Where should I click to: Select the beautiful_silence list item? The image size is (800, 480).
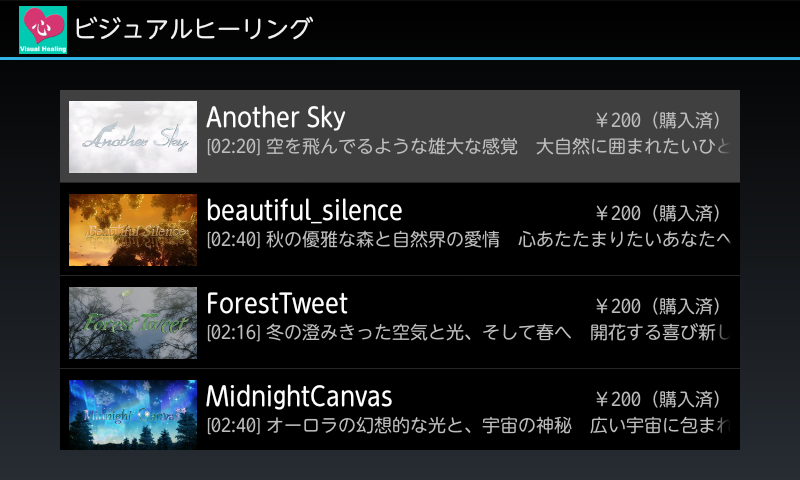[400, 229]
